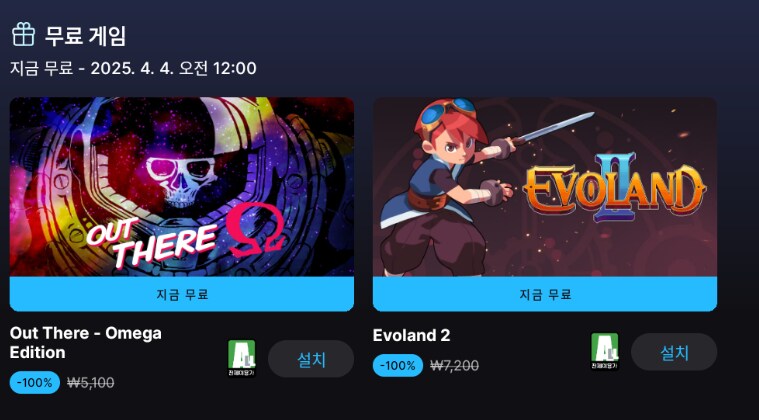Install Out There - Omega Edition
The width and height of the screenshot is (759, 420).
tap(310, 359)
